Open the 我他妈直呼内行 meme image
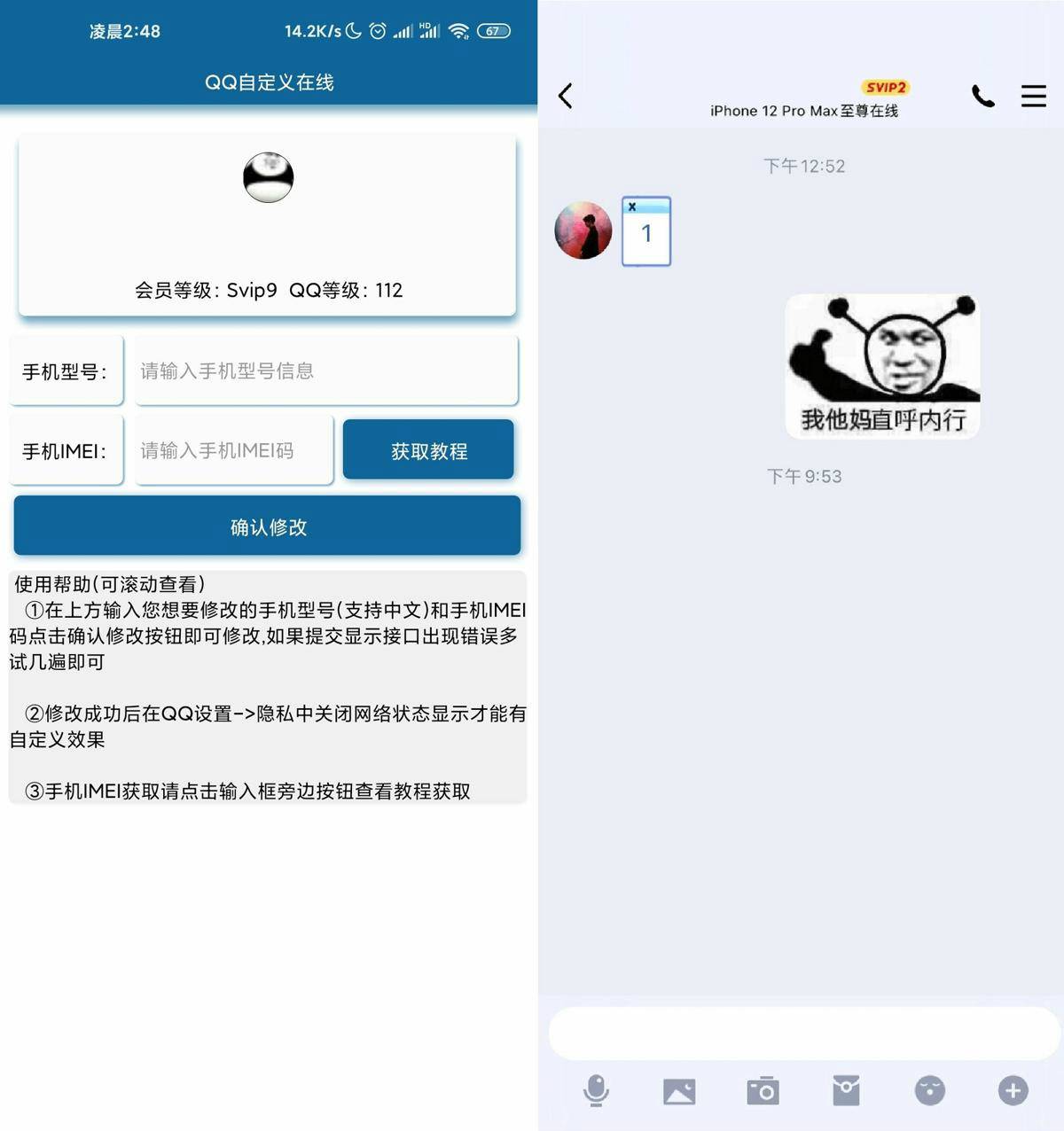The image size is (1064, 1131). (x=882, y=366)
